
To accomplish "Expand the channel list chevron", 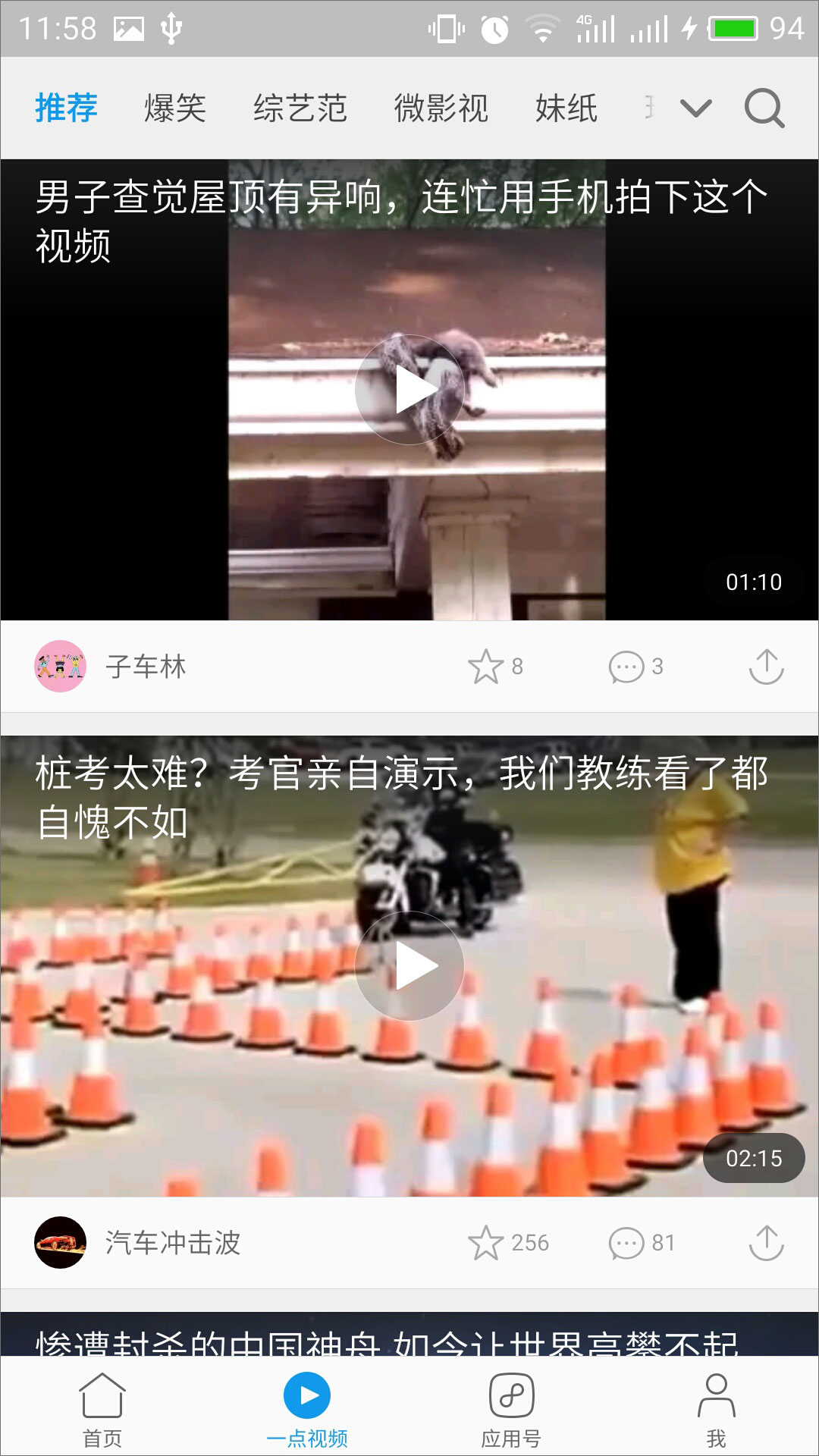I will pos(695,108).
